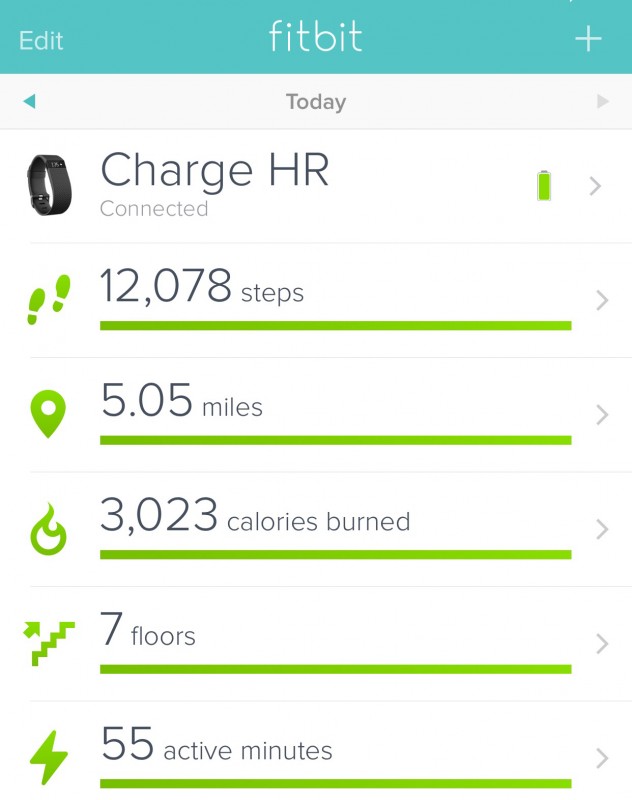Open 3,023 calories burned details
Viewport: 632px width, 800px height.
[x=315, y=527]
